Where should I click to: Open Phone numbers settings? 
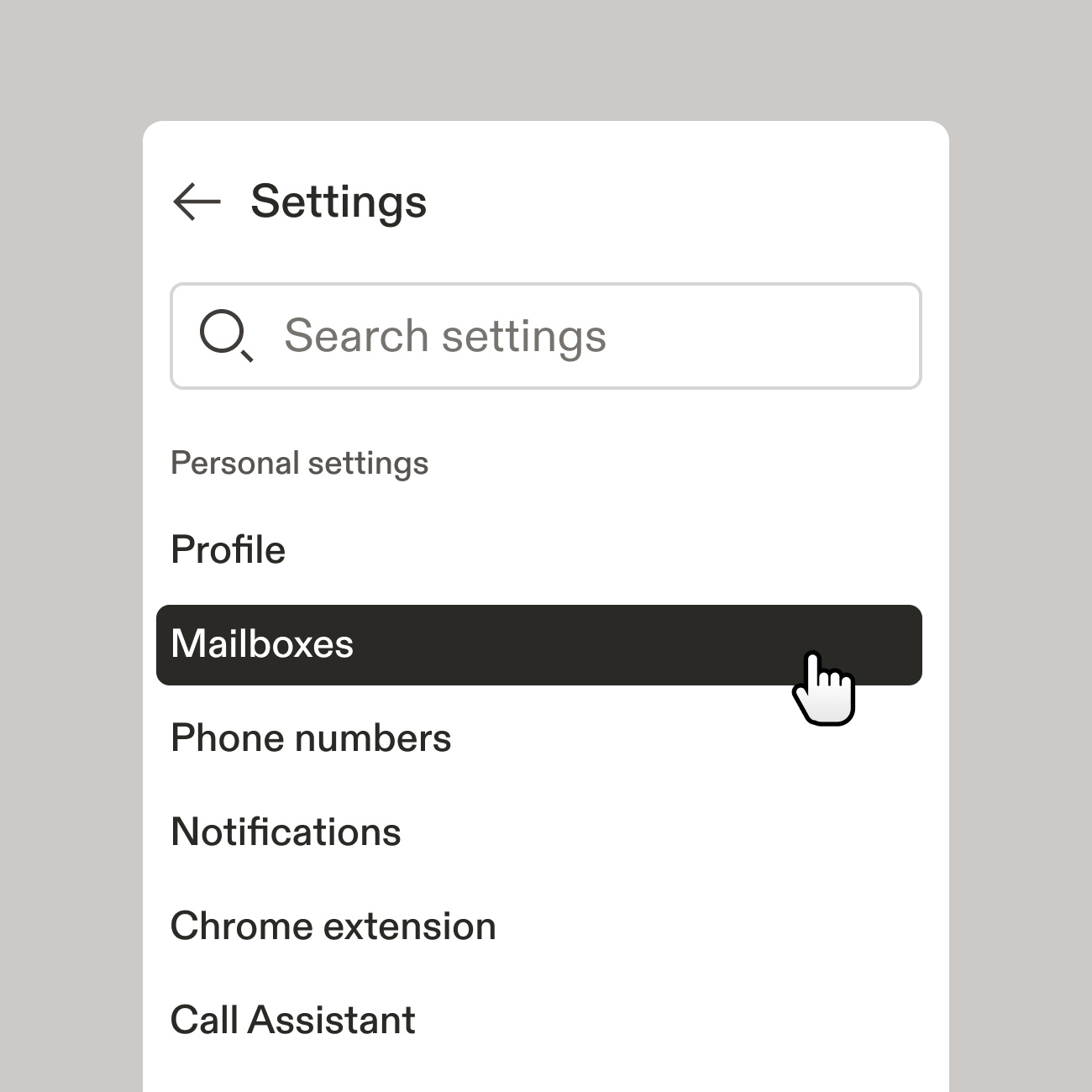[x=311, y=738]
